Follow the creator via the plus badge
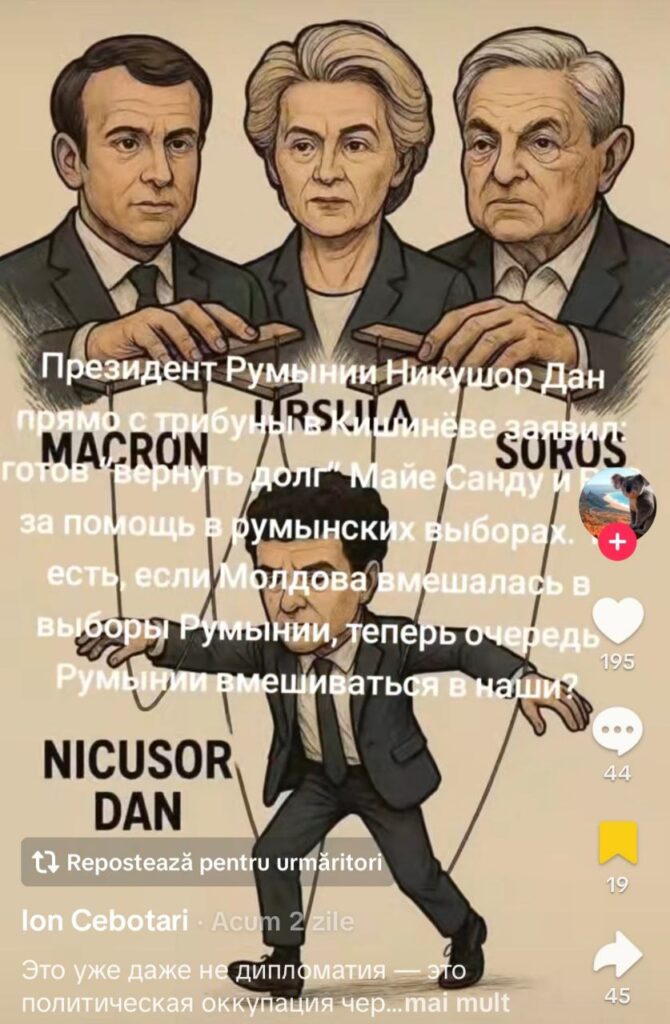670x1024 pixels. pos(618,542)
